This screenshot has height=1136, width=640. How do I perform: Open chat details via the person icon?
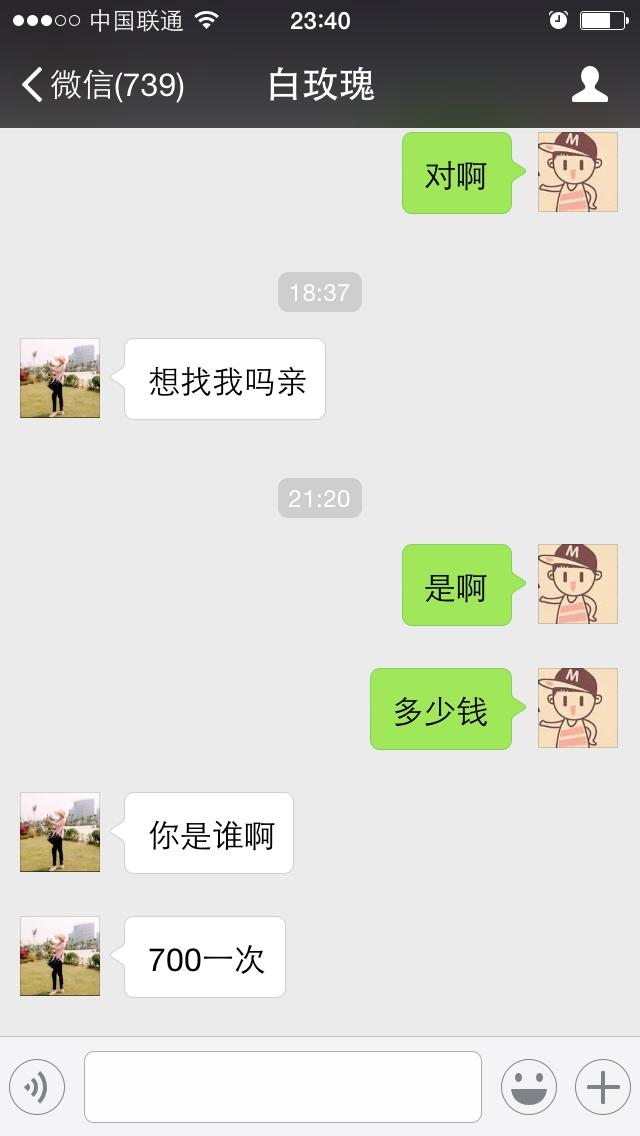click(589, 85)
